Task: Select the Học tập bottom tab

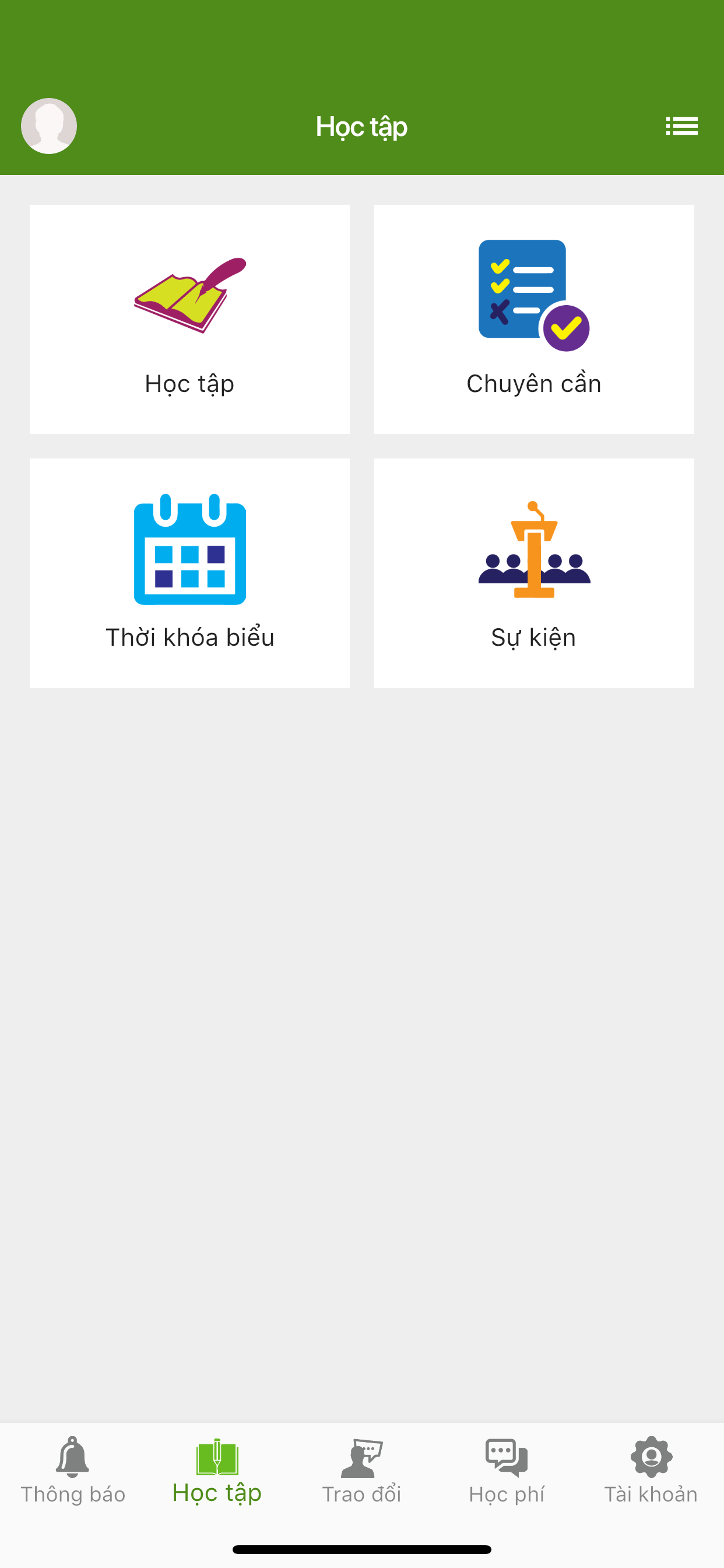Action: [217, 1471]
